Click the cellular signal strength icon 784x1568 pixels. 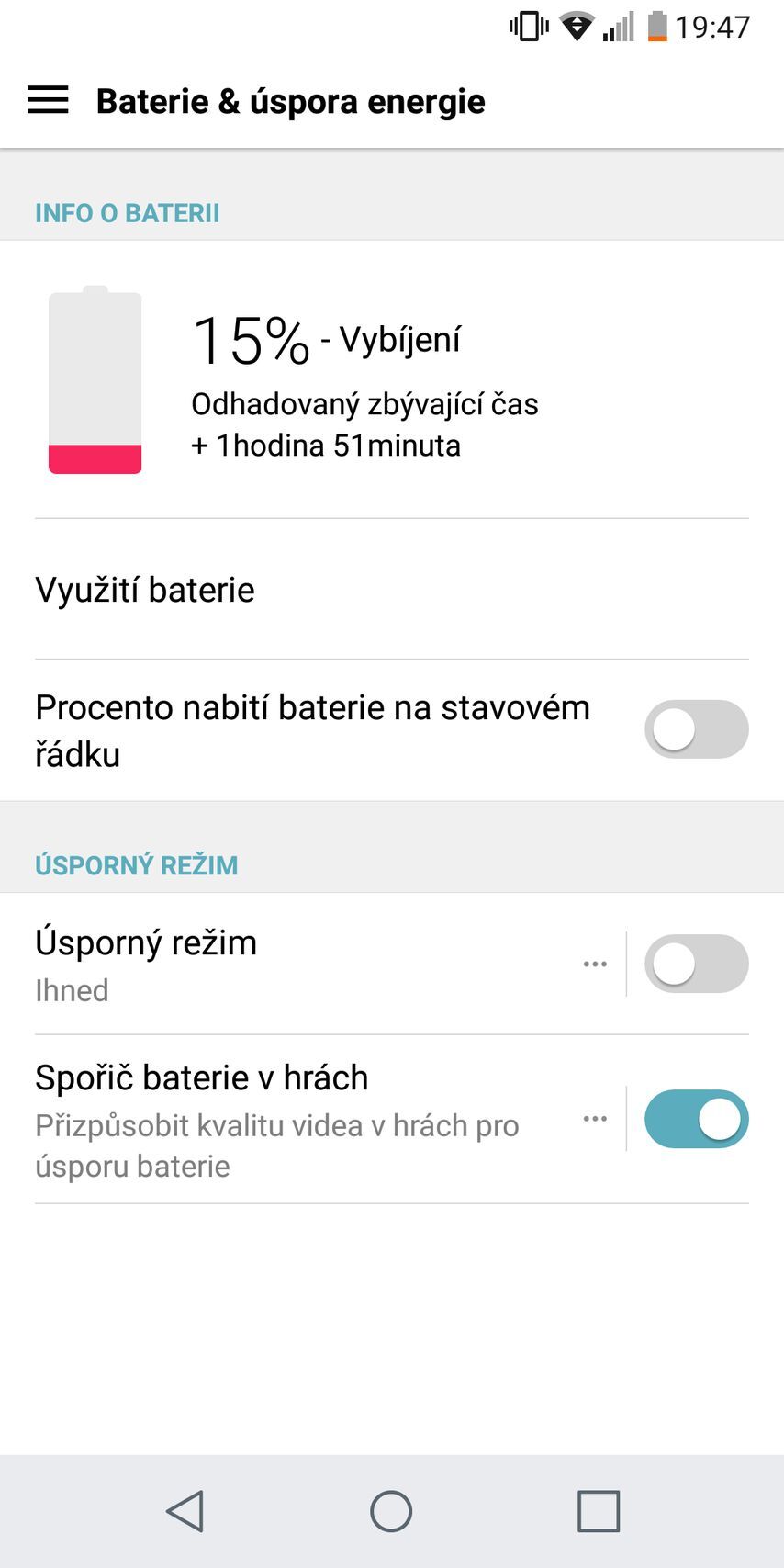click(x=620, y=27)
